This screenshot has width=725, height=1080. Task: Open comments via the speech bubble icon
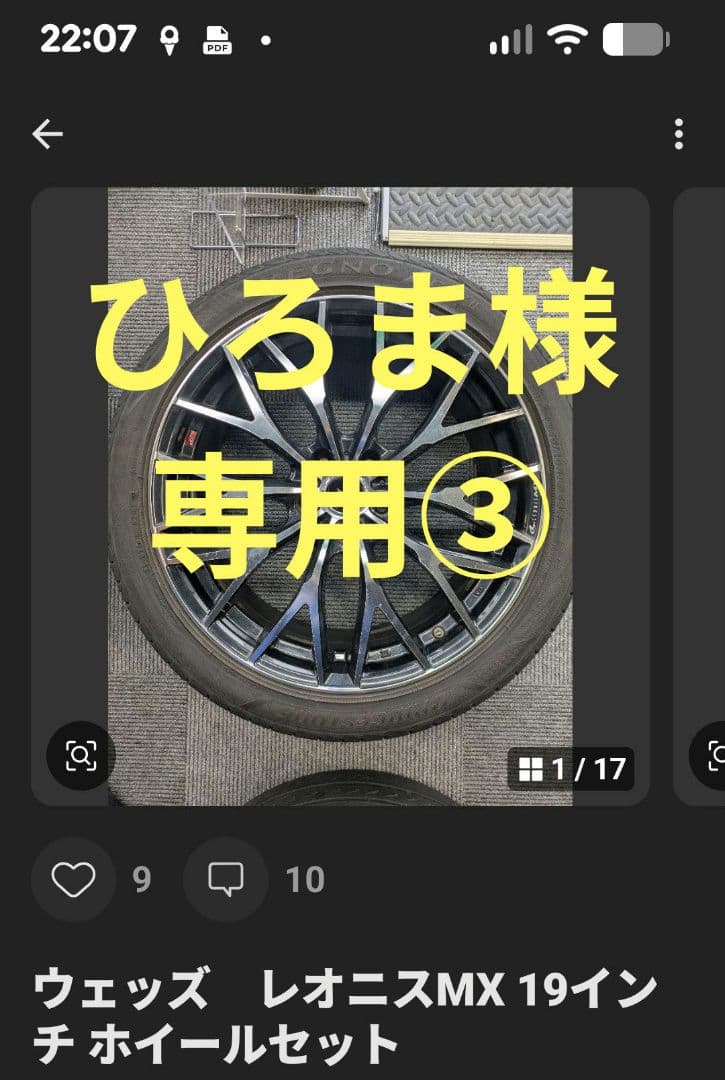click(x=231, y=879)
